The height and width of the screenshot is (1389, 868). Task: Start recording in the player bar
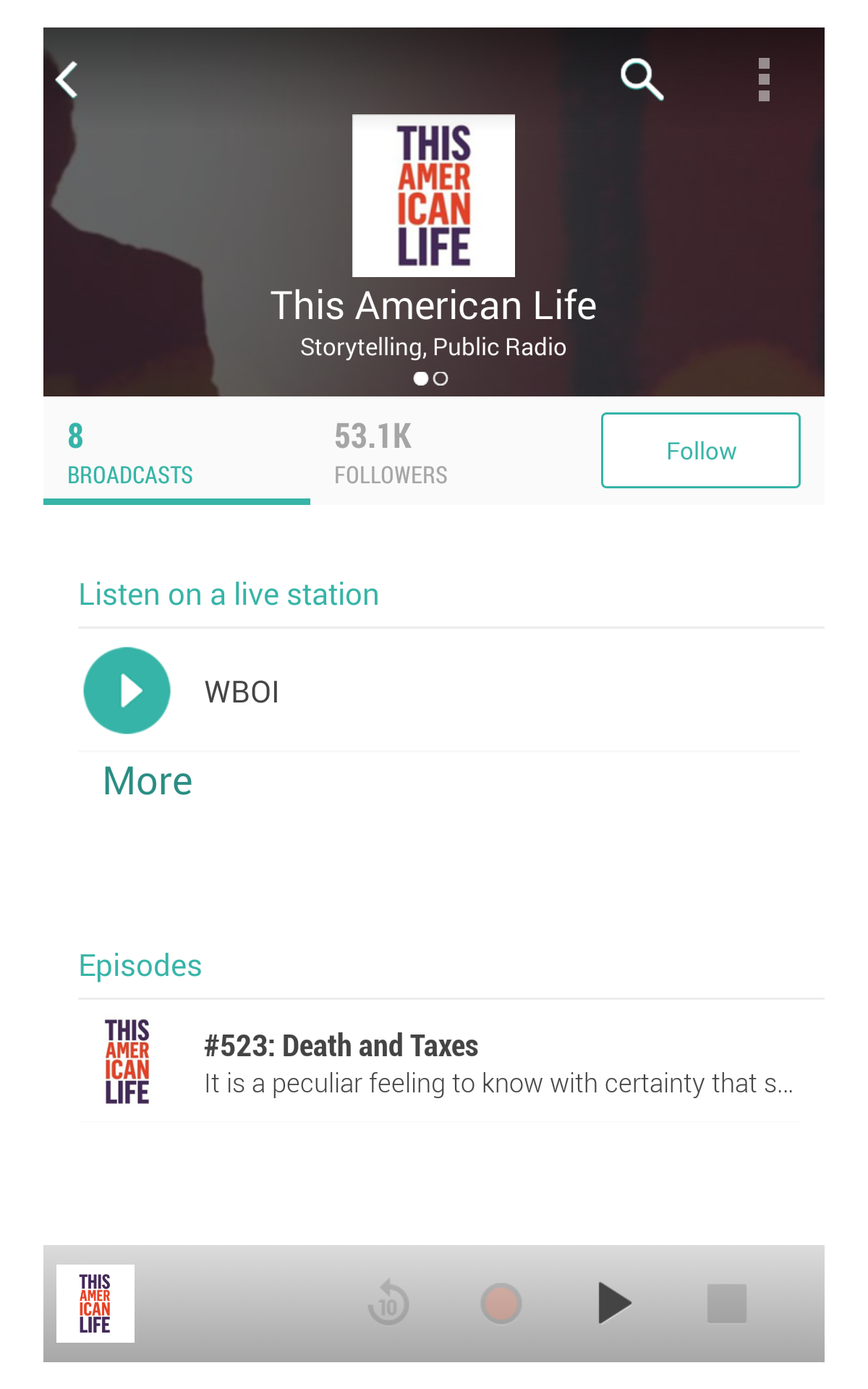[501, 1303]
